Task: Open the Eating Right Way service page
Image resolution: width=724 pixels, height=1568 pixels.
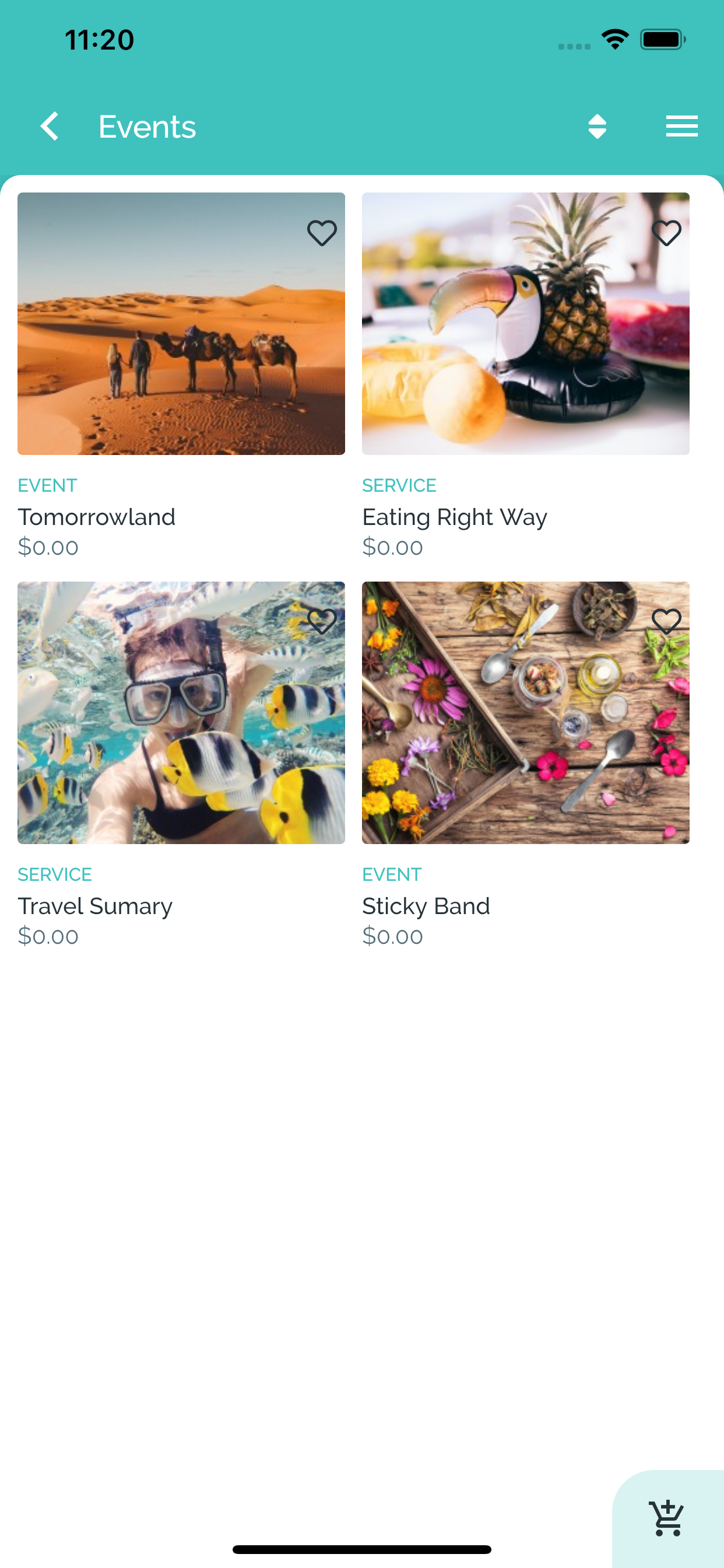Action: point(455,517)
